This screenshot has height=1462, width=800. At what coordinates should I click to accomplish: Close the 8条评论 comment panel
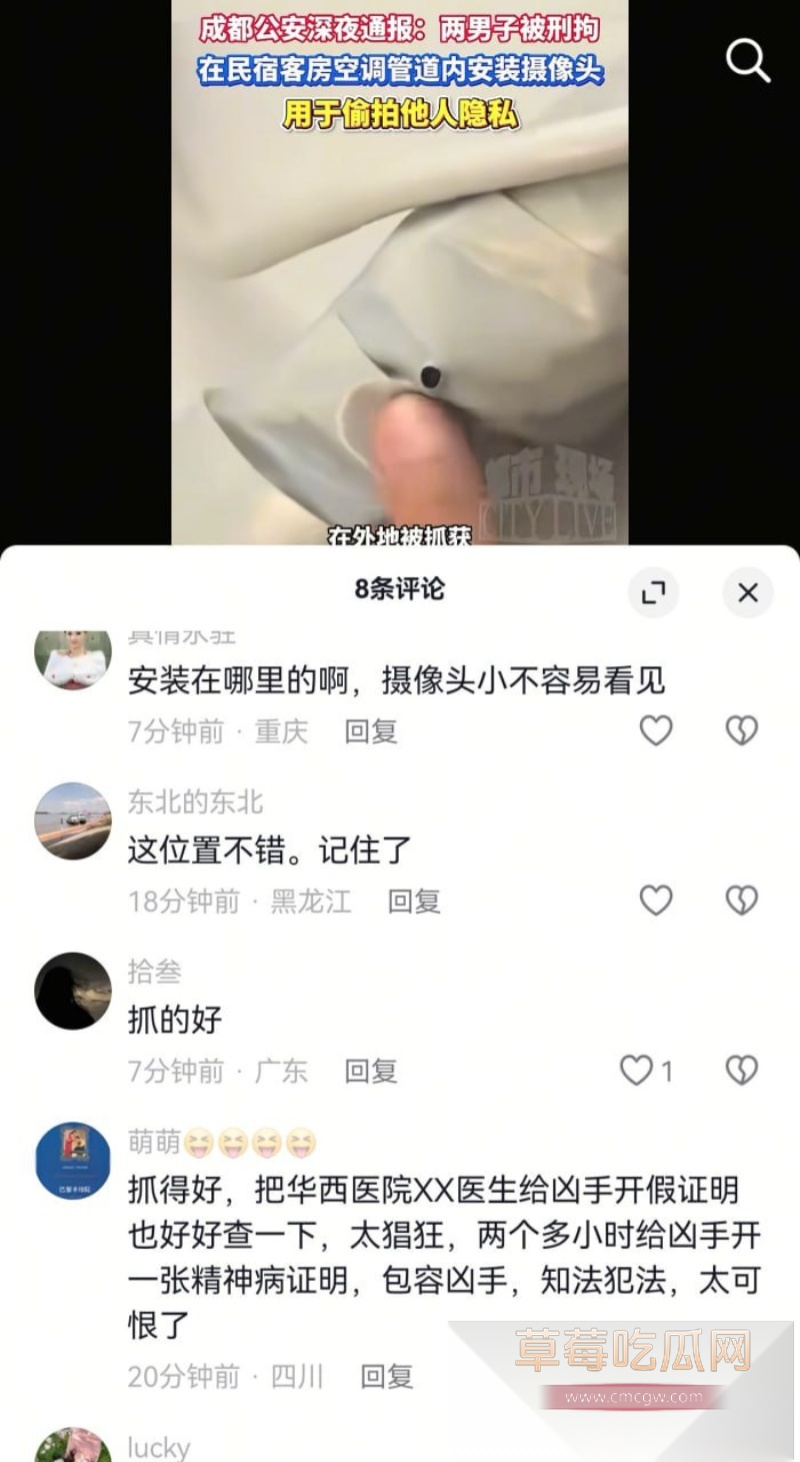[747, 593]
